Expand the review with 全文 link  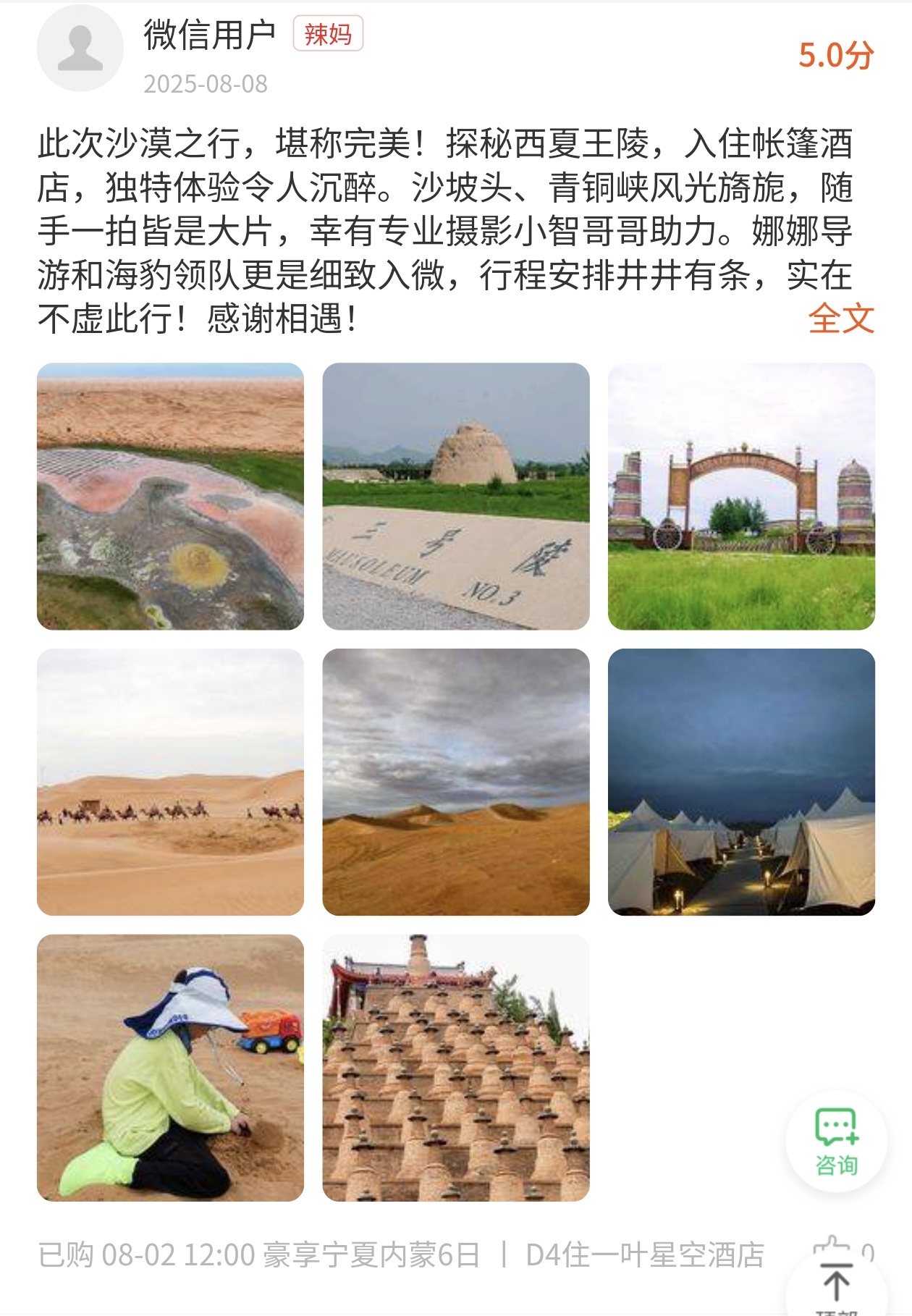point(841,319)
